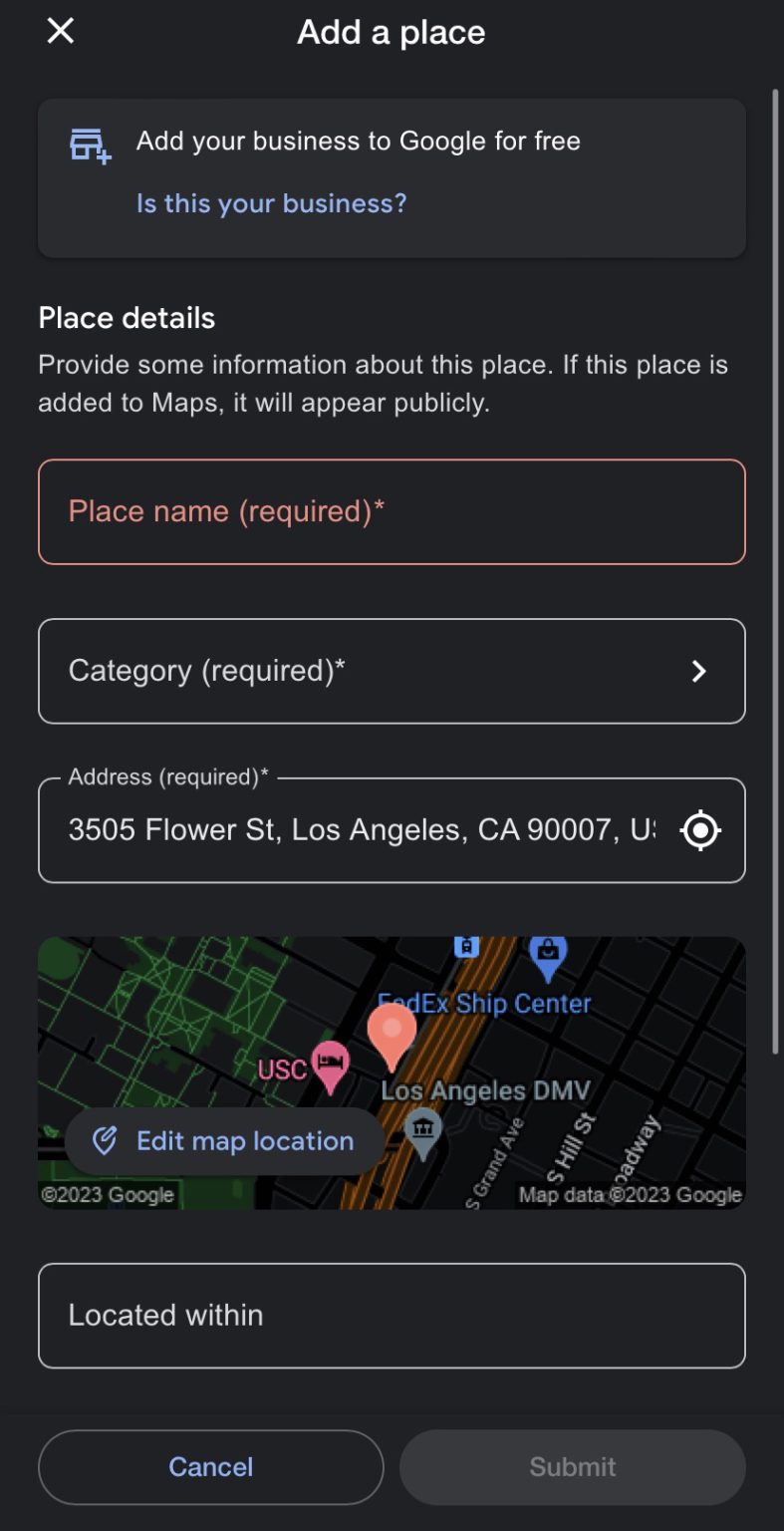
Task: Click the Place name required field
Action: click(x=392, y=511)
